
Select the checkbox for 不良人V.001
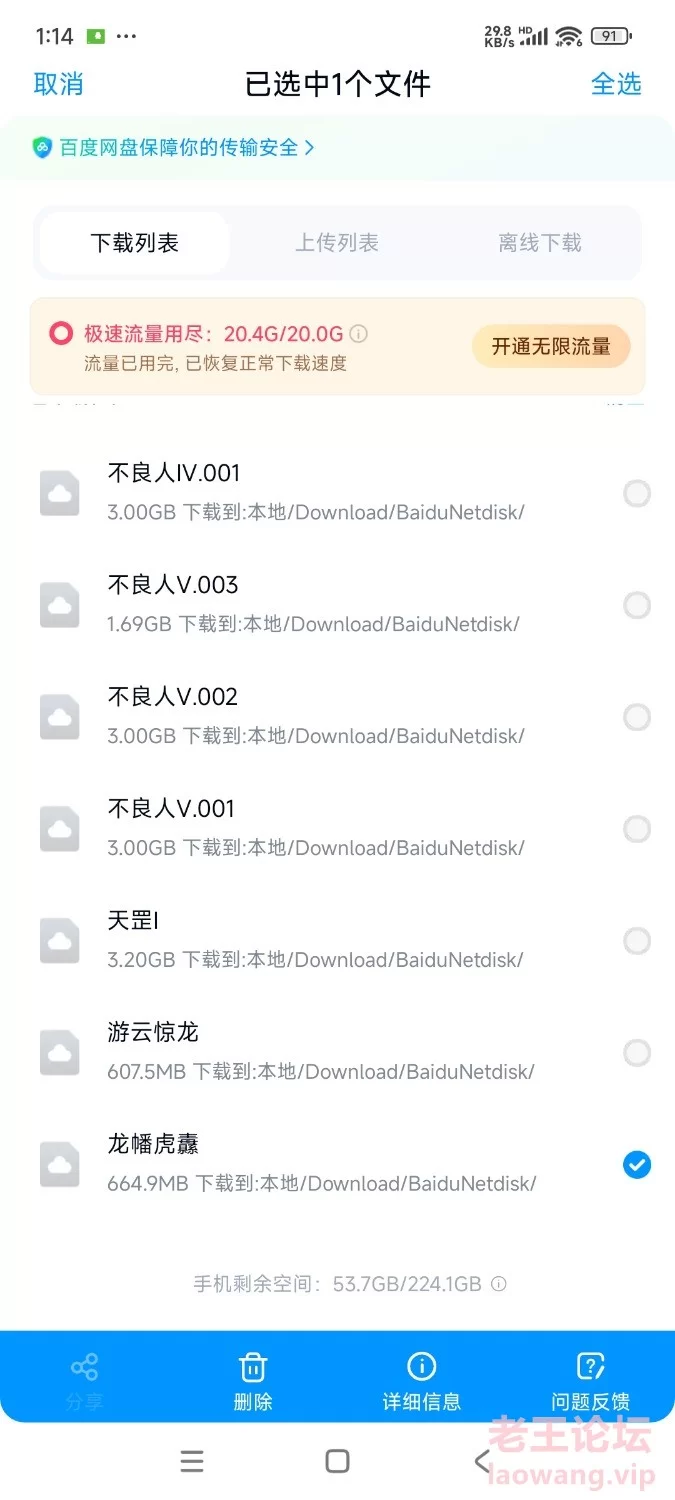[637, 829]
